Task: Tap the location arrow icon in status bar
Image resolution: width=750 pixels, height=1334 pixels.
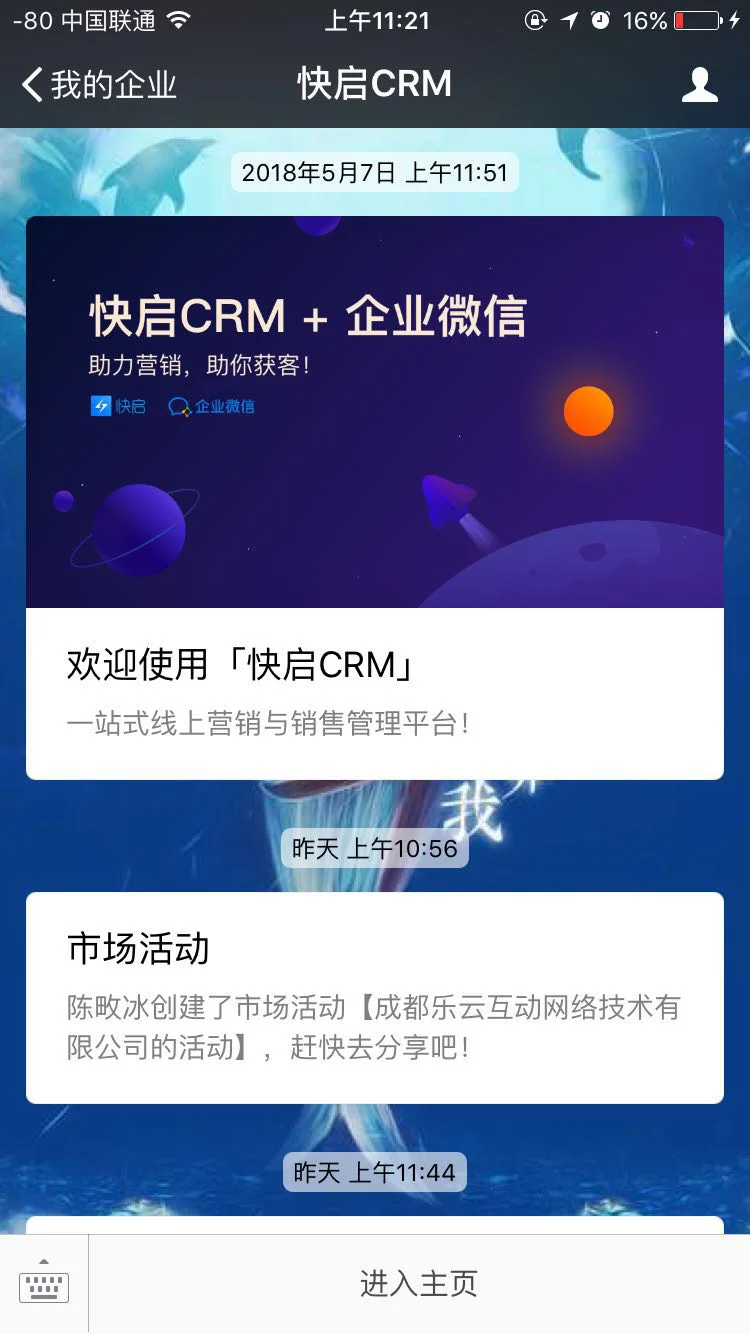Action: 568,18
